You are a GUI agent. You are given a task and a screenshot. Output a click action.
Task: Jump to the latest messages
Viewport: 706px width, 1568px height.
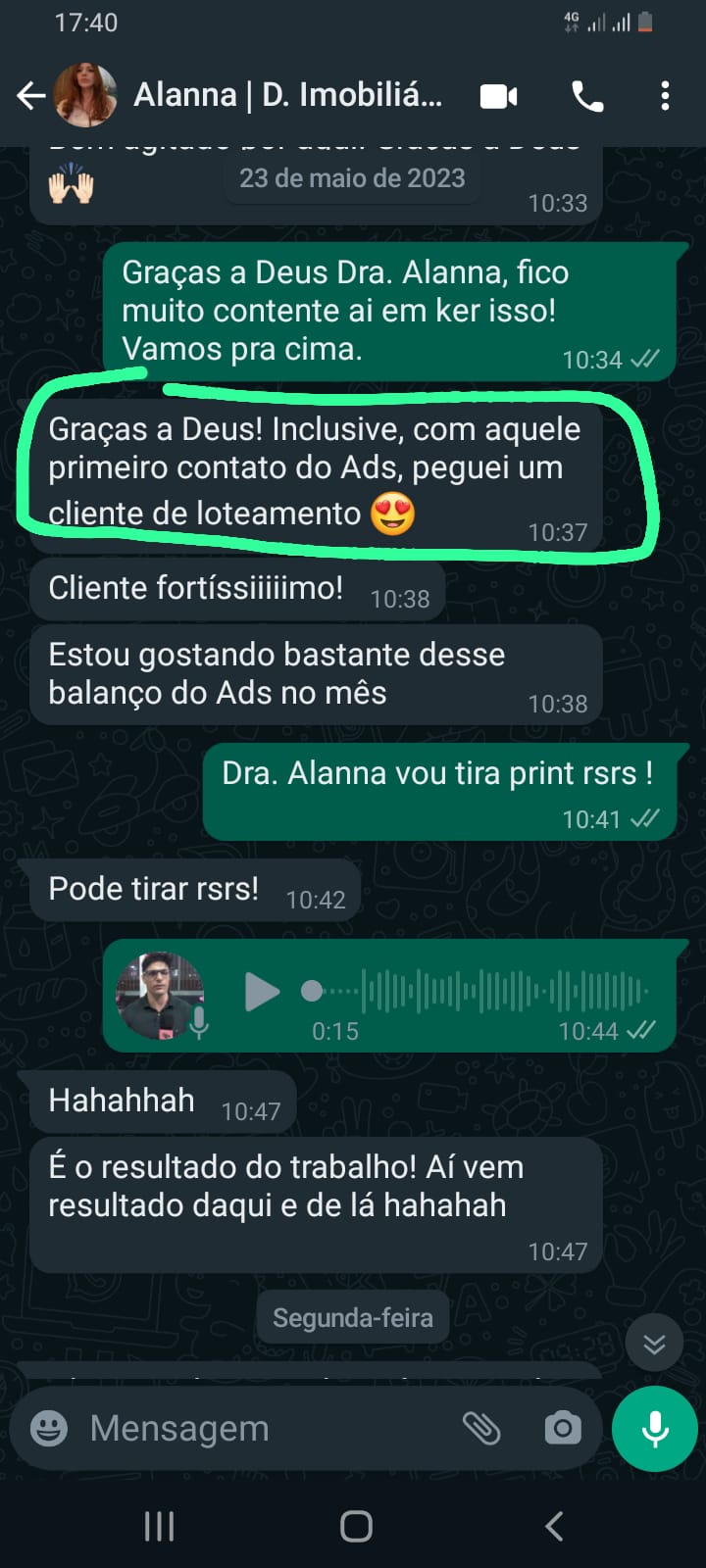click(654, 1343)
